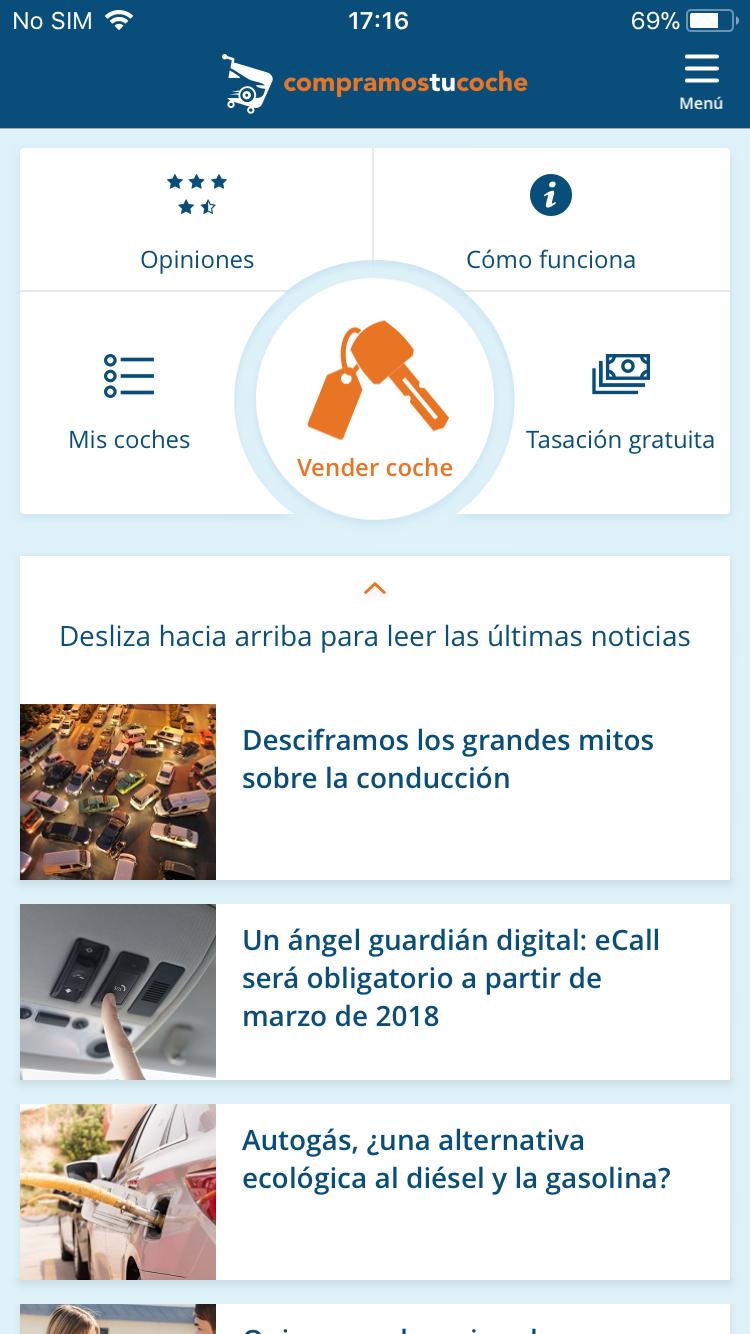The image size is (750, 1334).
Task: Tap the traffic jam article thumbnail
Action: [x=117, y=791]
